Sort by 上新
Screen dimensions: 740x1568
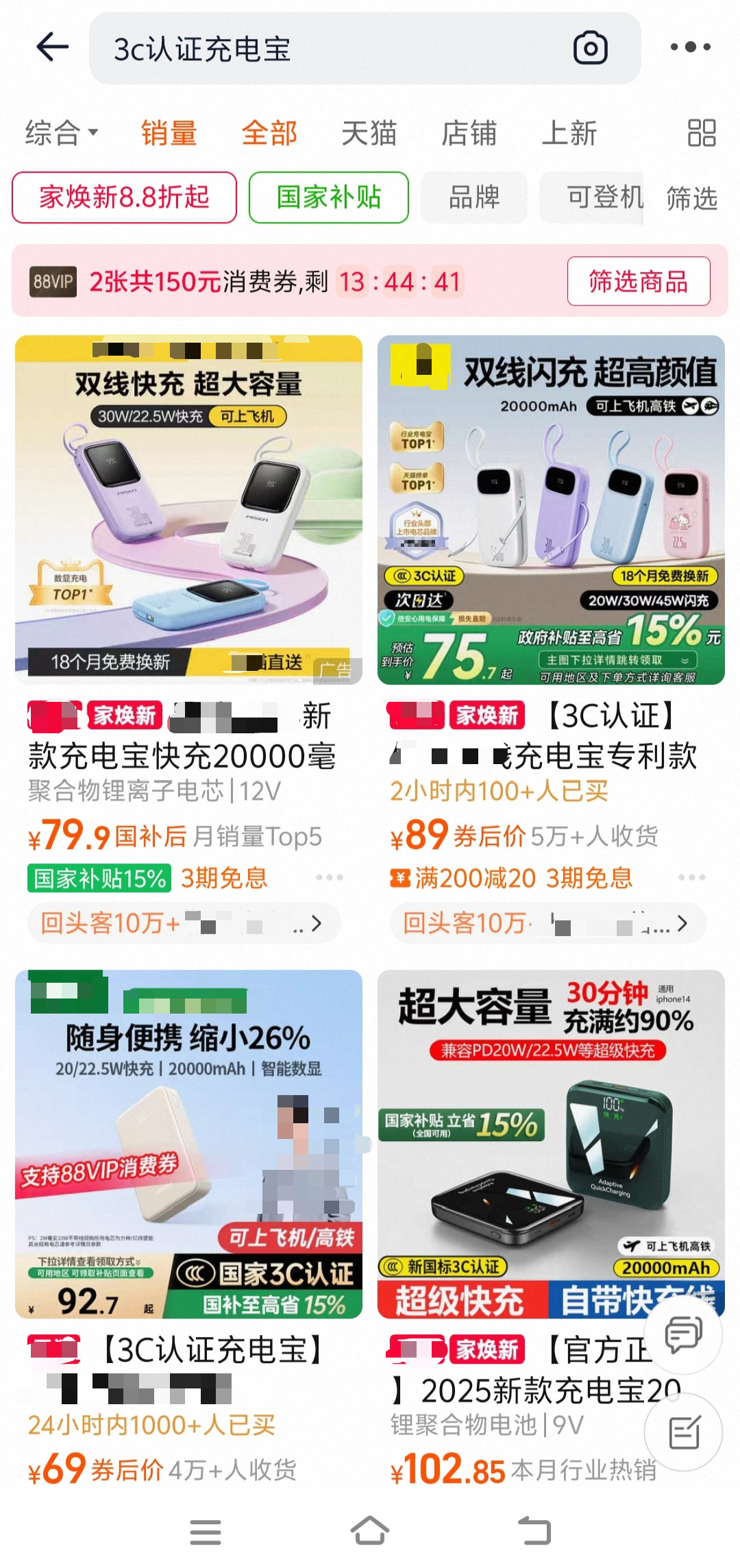click(569, 133)
